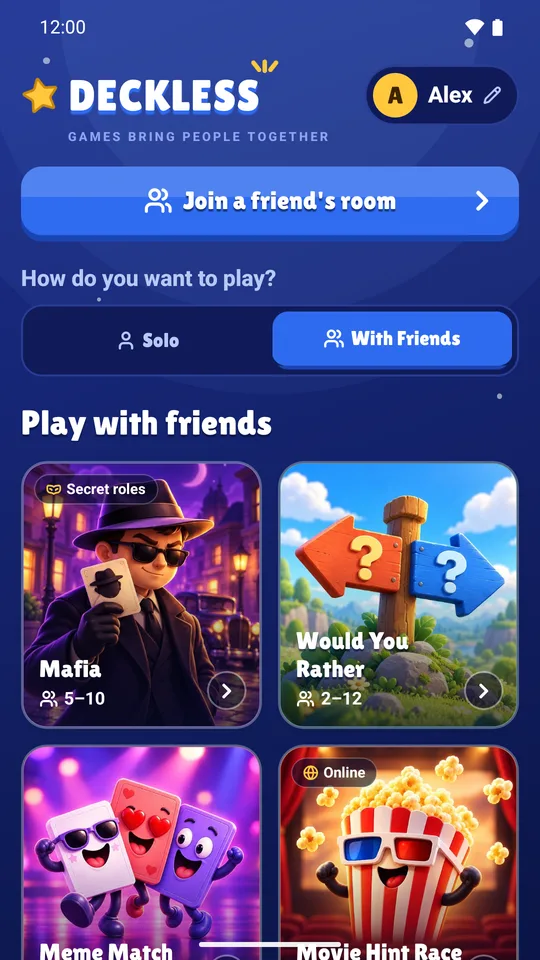The height and width of the screenshot is (960, 540).
Task: Open the Meme Match game card
Action: pyautogui.click(x=141, y=852)
